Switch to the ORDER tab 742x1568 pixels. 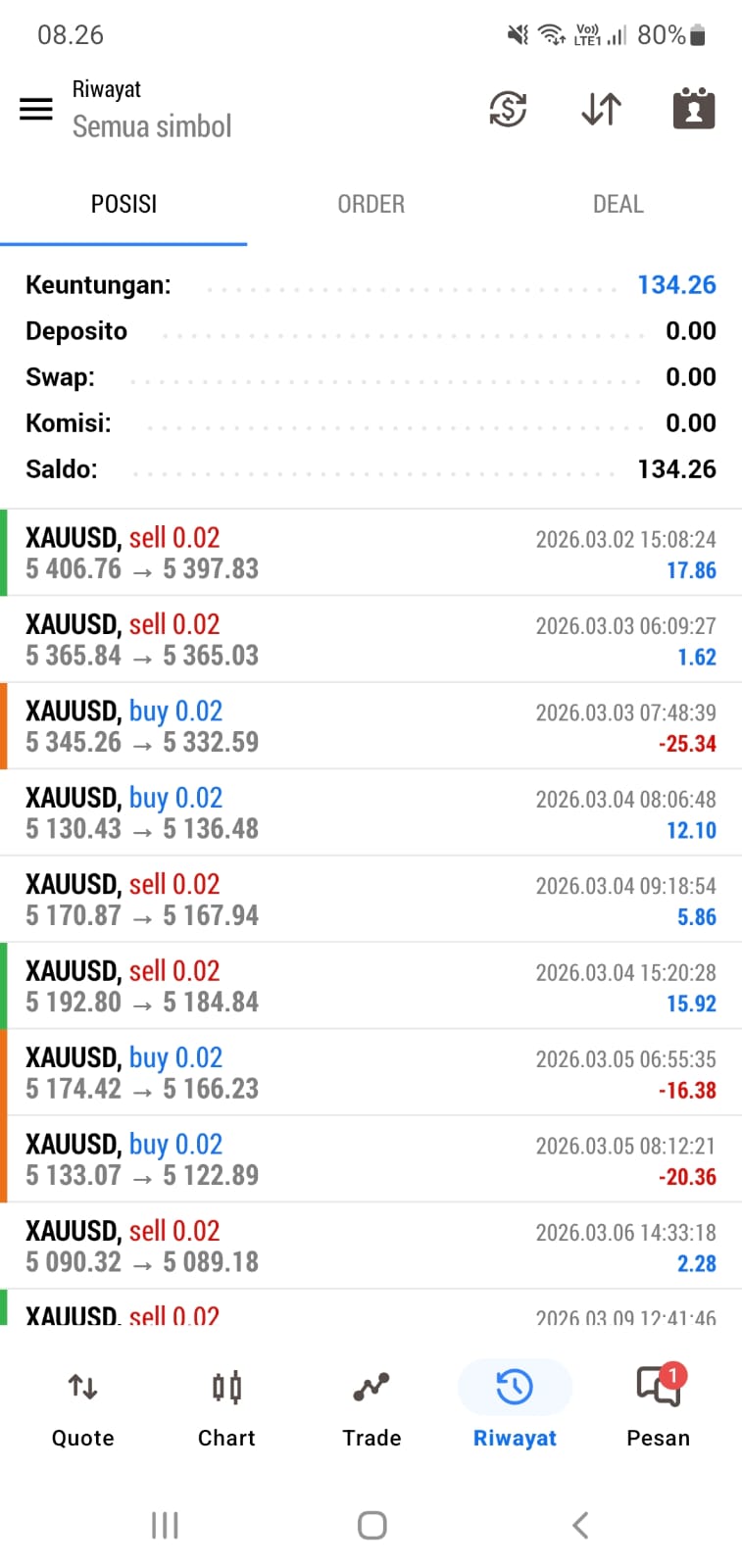tap(371, 204)
